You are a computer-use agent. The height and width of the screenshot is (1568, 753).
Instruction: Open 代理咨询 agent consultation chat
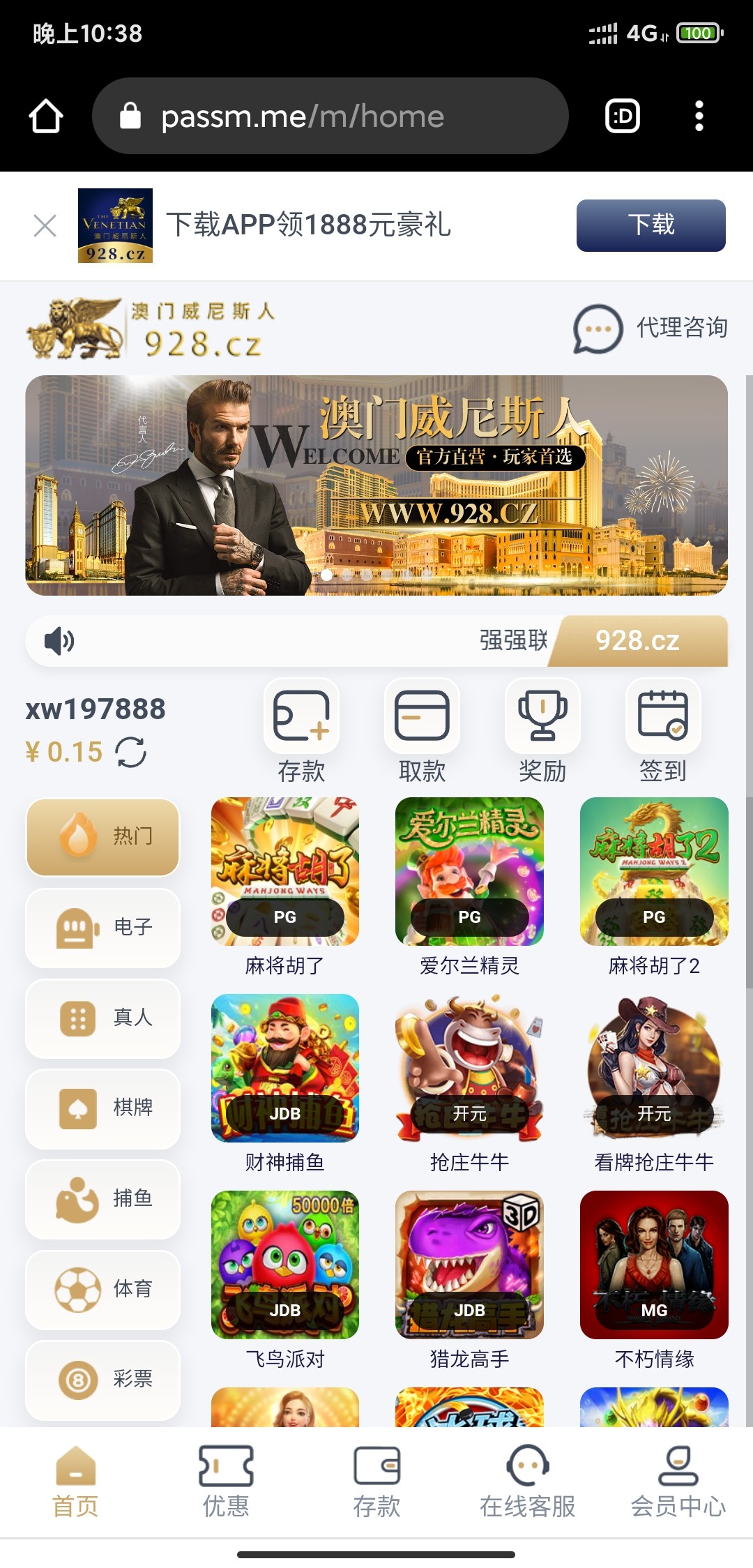pyautogui.click(x=651, y=328)
